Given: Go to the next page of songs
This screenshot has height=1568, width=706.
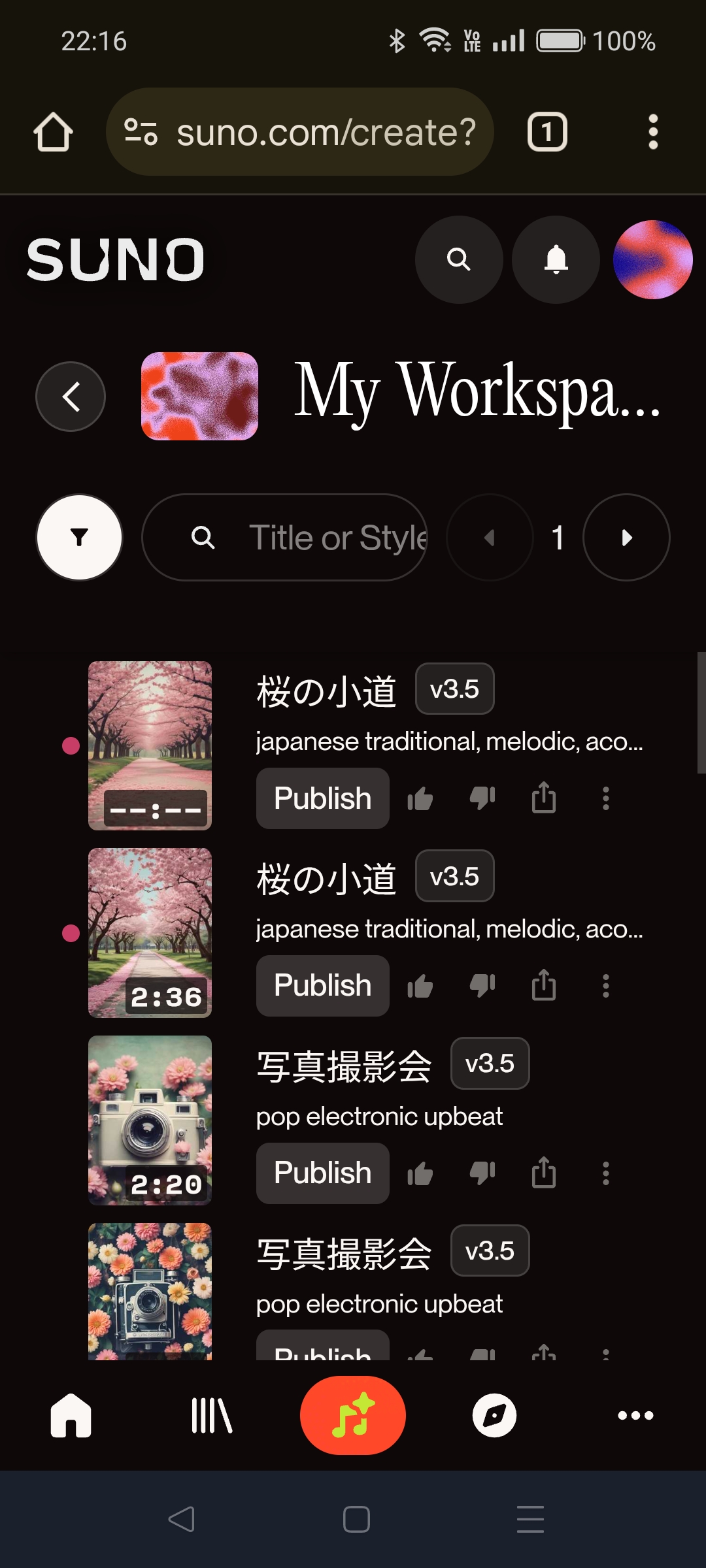Looking at the screenshot, I should 626,538.
